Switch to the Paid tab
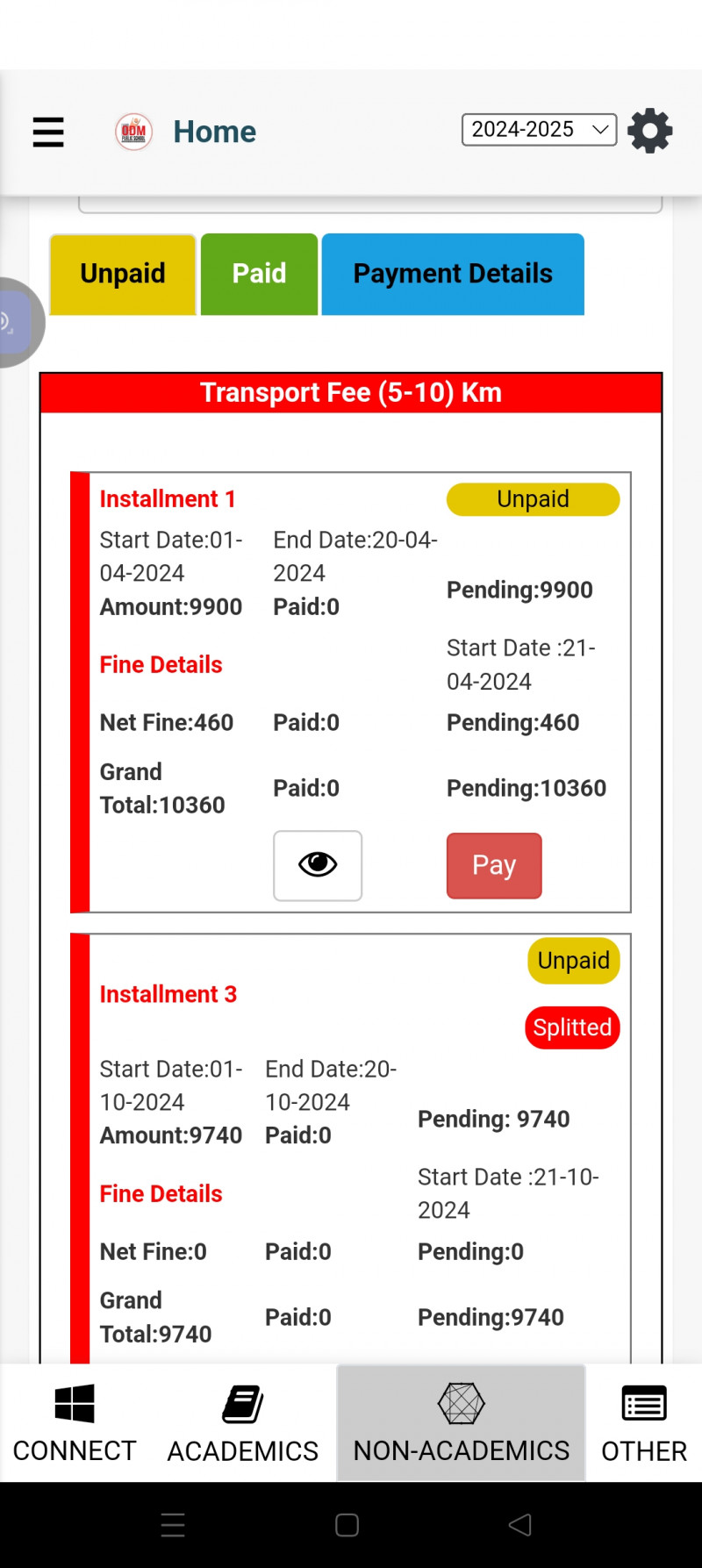This screenshot has height=1568, width=702. [259, 274]
